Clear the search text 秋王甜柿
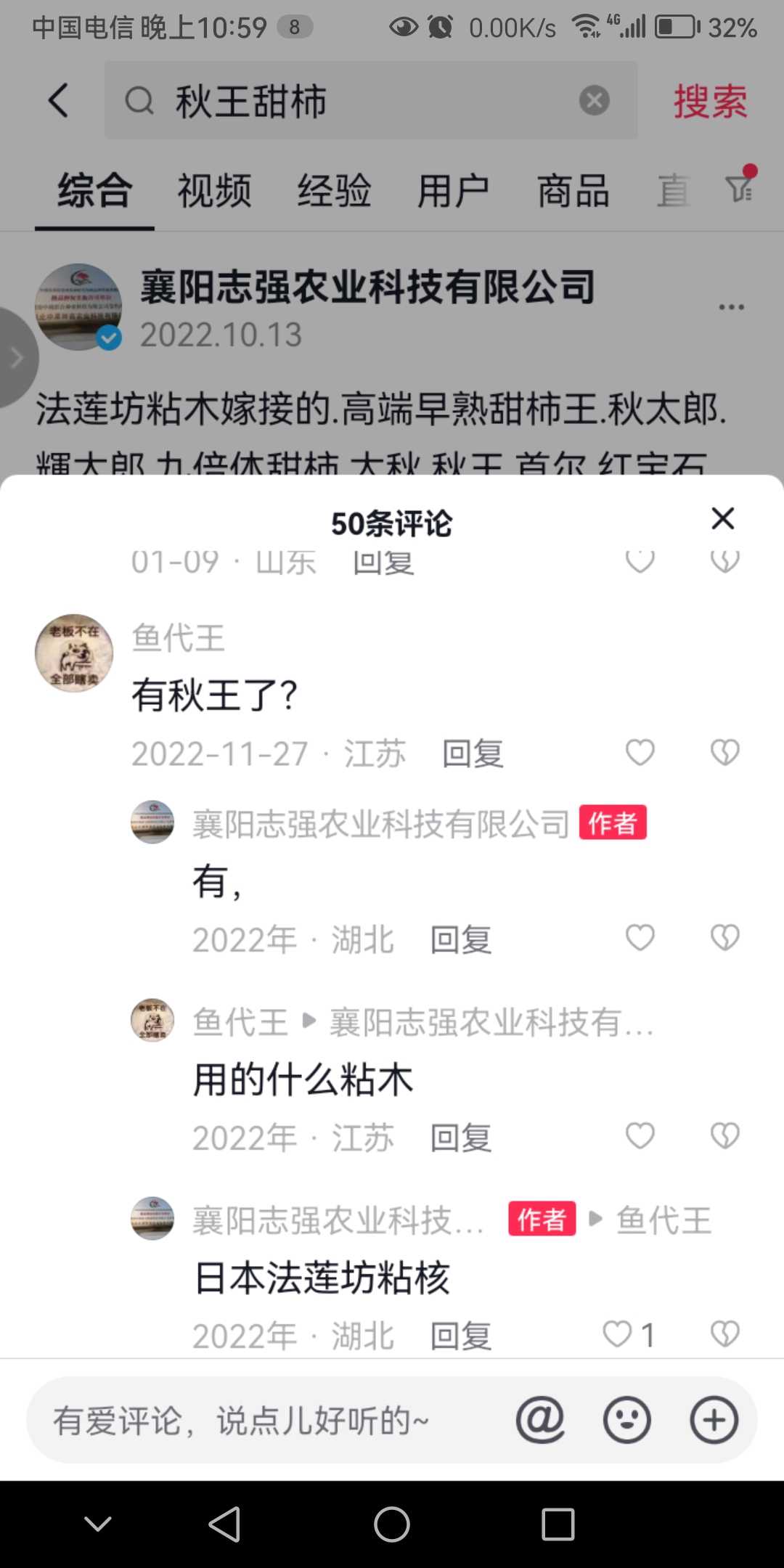The image size is (784, 1568). (x=594, y=100)
